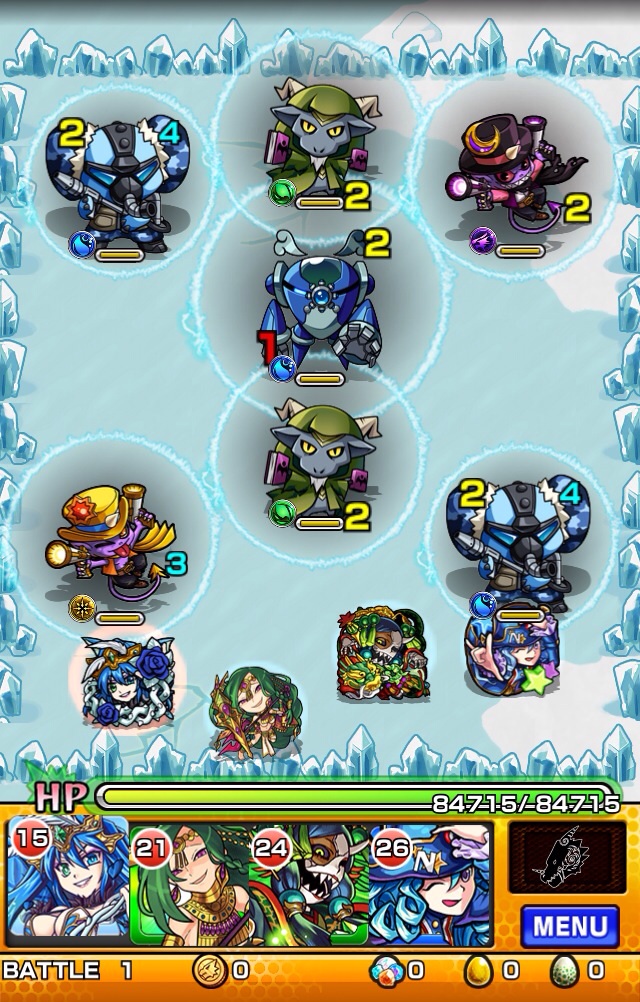Open the MENU button
Viewport: 640px width, 1002px height.
(x=569, y=926)
